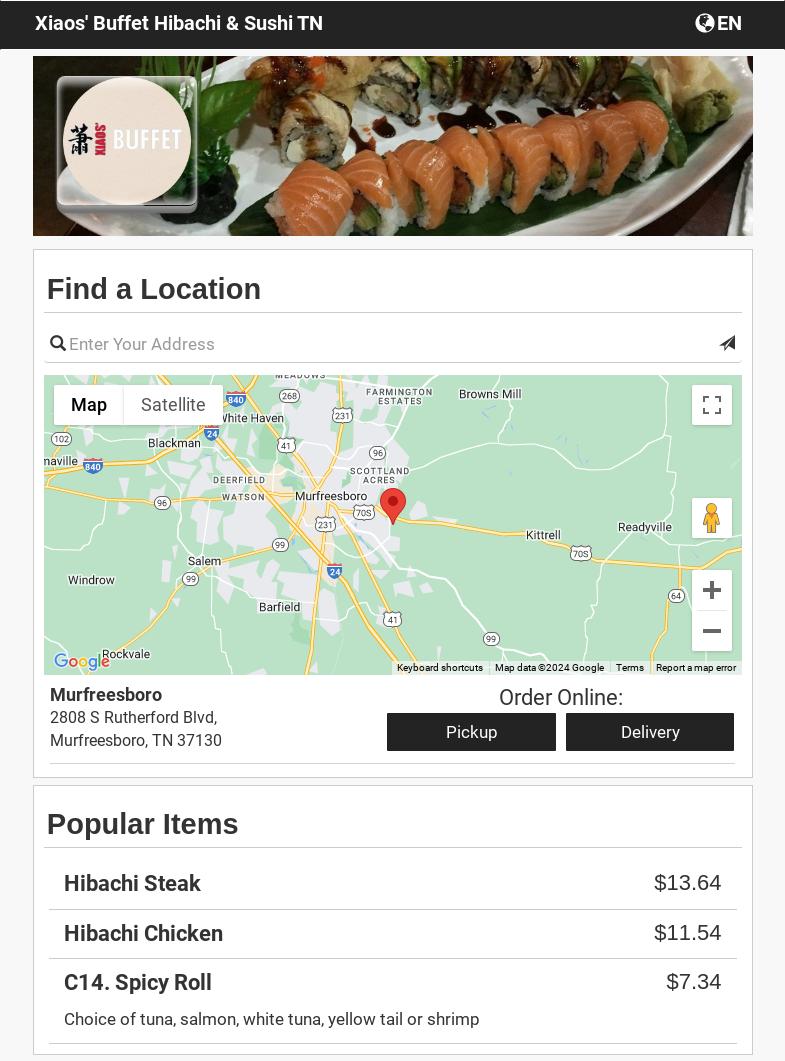Screen dimensions: 785x1061
Task: Open the EN language selector
Action: [718, 23]
